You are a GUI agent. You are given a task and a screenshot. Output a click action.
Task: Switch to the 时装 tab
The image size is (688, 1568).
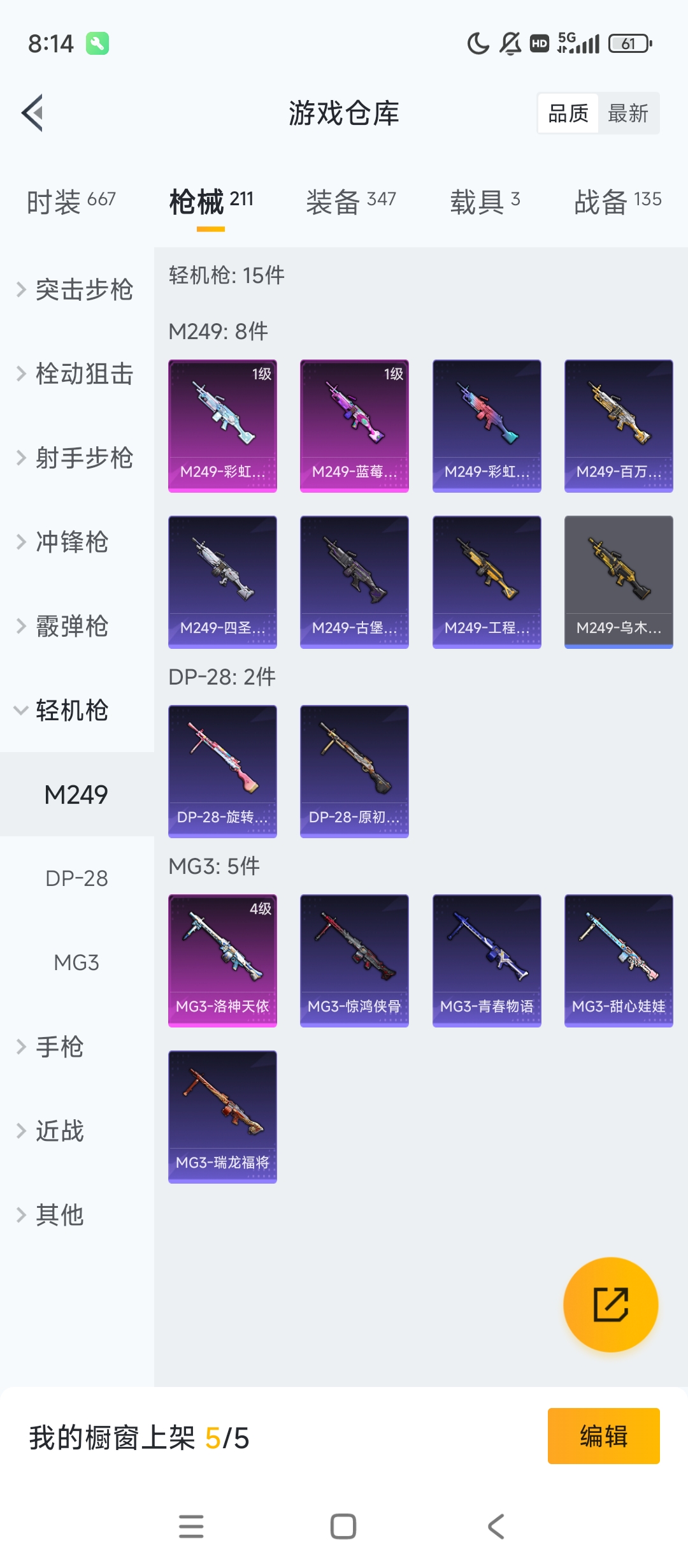tap(71, 201)
